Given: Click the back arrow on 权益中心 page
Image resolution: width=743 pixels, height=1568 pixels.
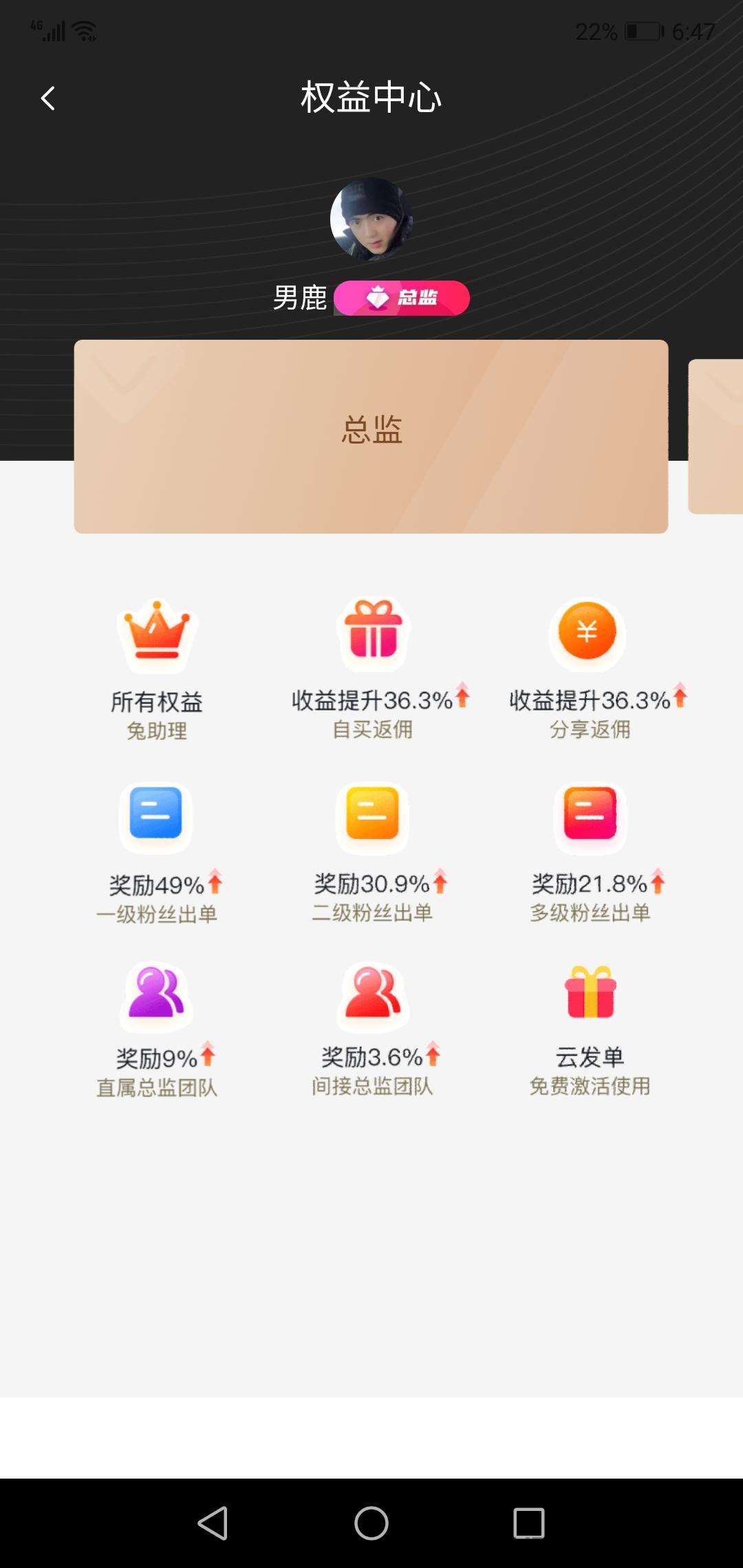Looking at the screenshot, I should click(48, 98).
